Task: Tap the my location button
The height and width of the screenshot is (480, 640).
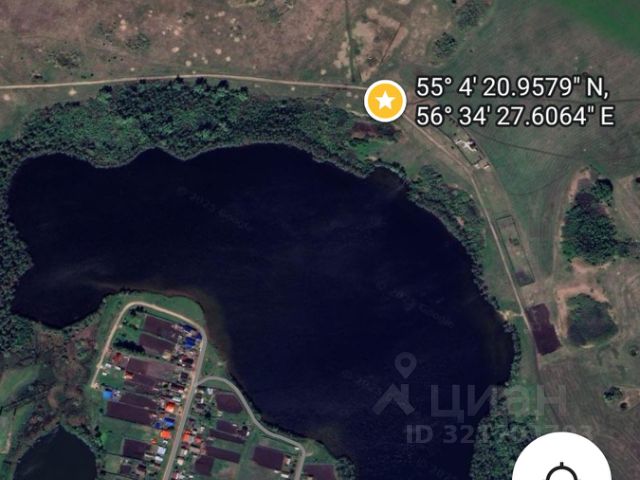Action: 559,469
